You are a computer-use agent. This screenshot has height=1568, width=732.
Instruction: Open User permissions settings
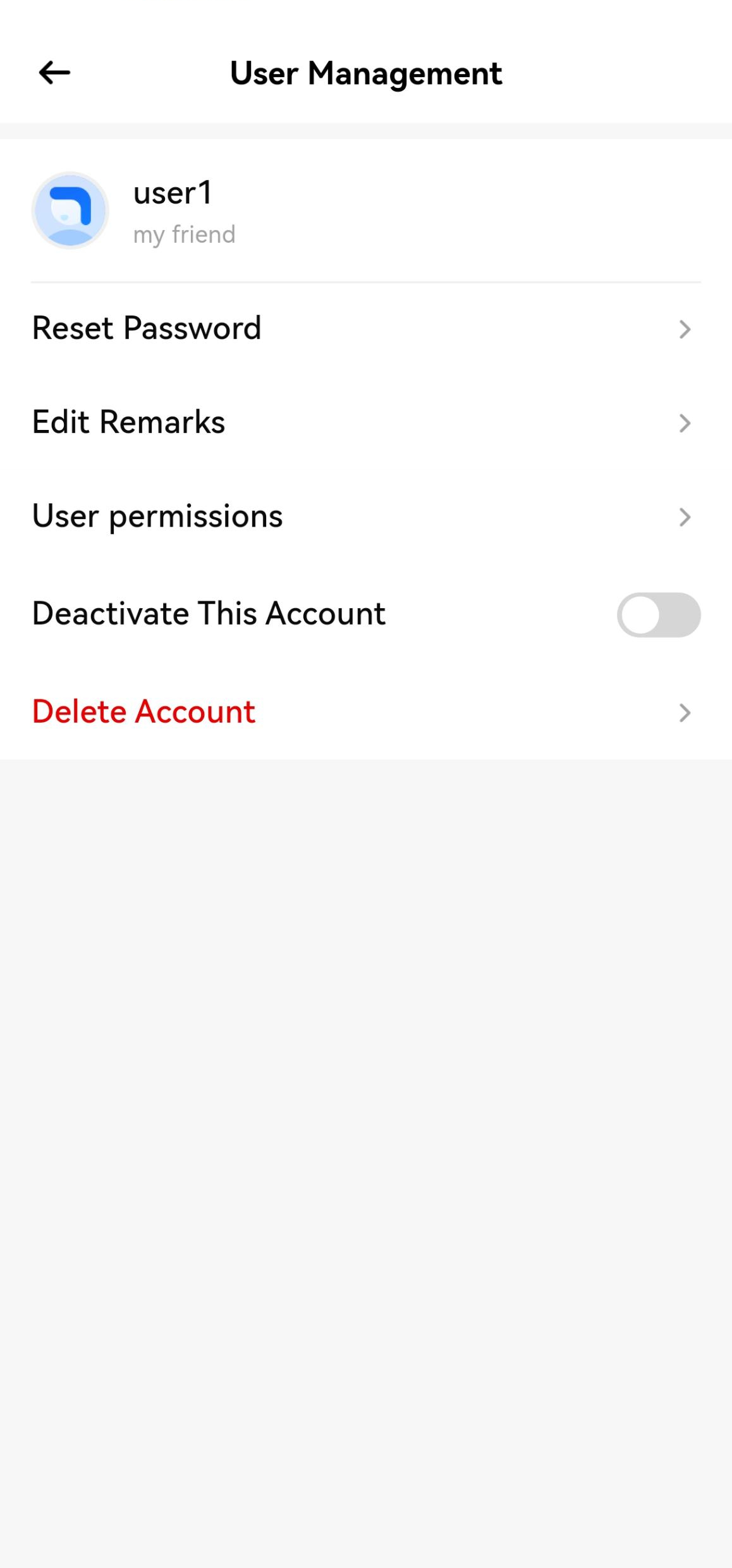365,517
